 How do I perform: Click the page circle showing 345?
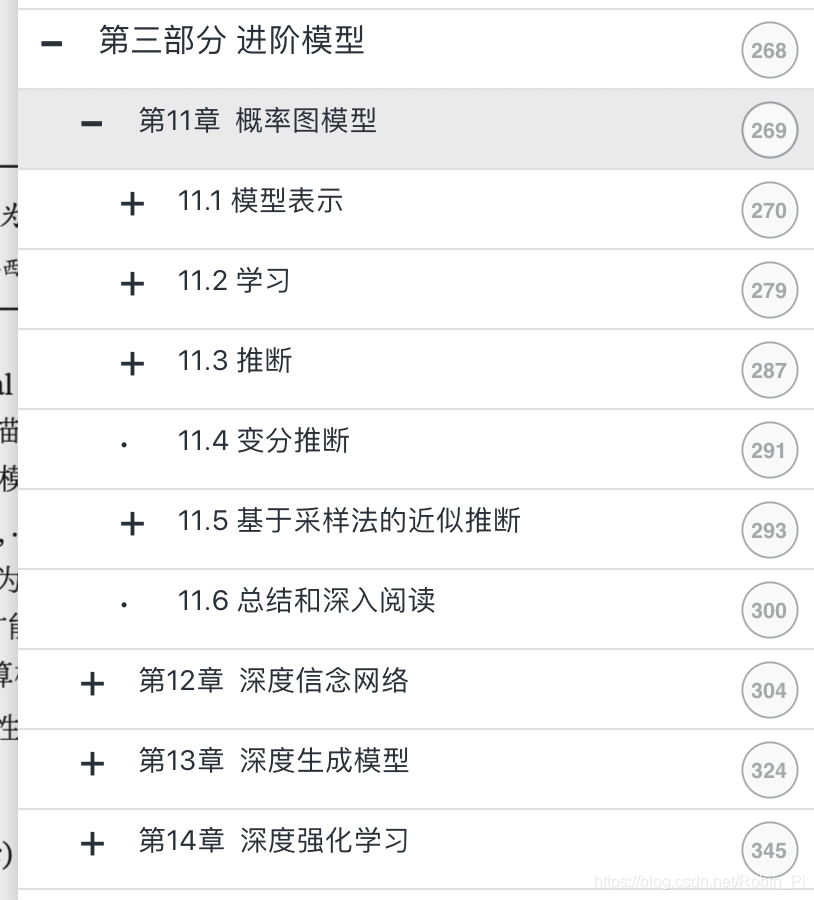pyautogui.click(x=768, y=850)
